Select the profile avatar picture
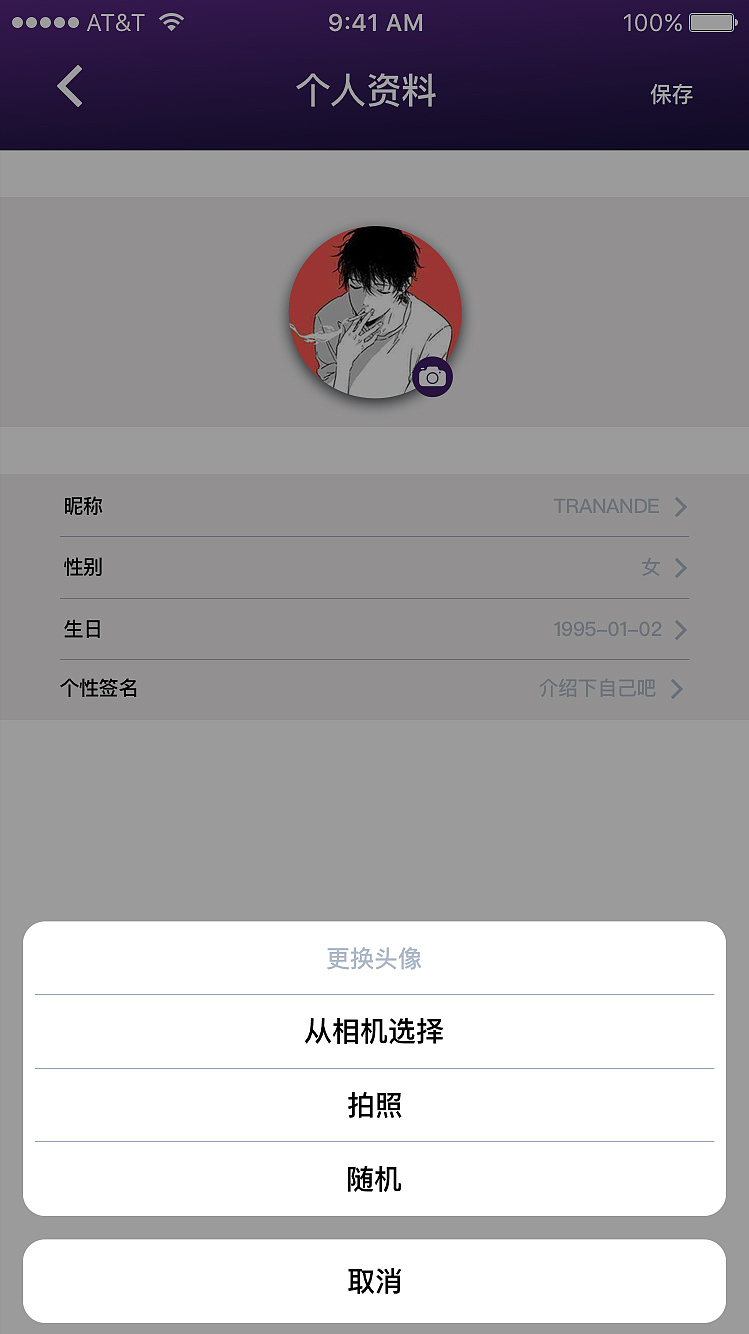This screenshot has height=1334, width=749. tap(375, 310)
